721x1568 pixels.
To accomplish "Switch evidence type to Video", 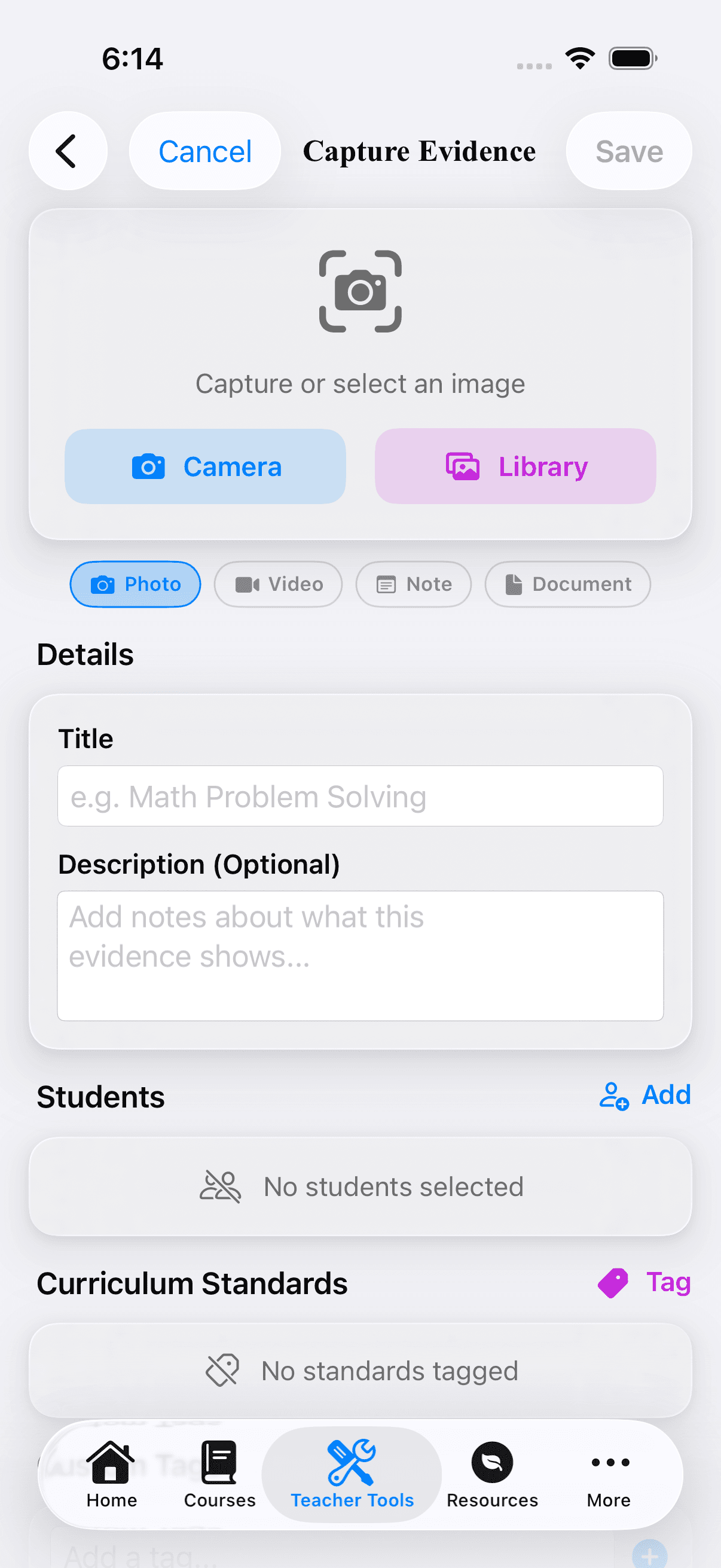I will [278, 584].
